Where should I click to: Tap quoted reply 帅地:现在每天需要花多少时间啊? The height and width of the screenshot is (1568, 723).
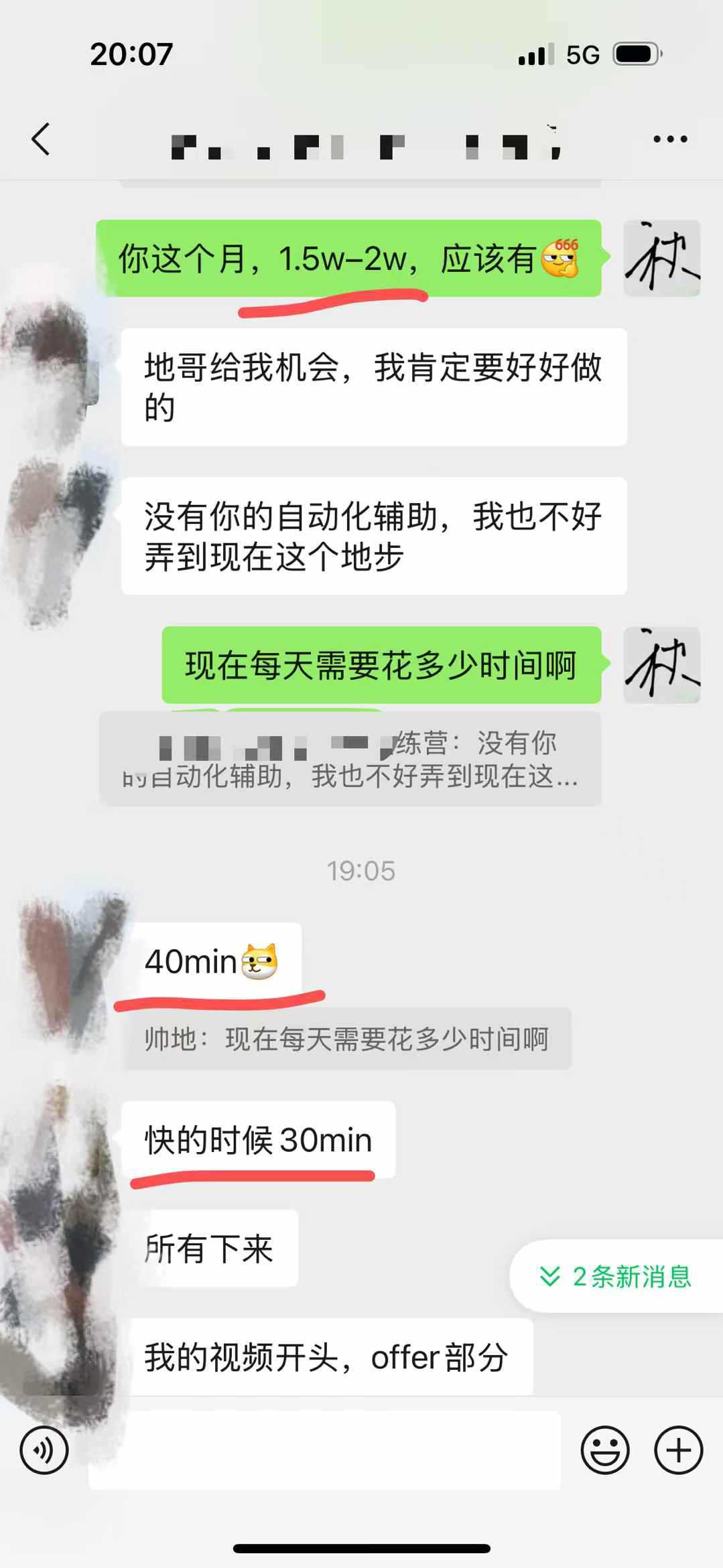tap(347, 1039)
